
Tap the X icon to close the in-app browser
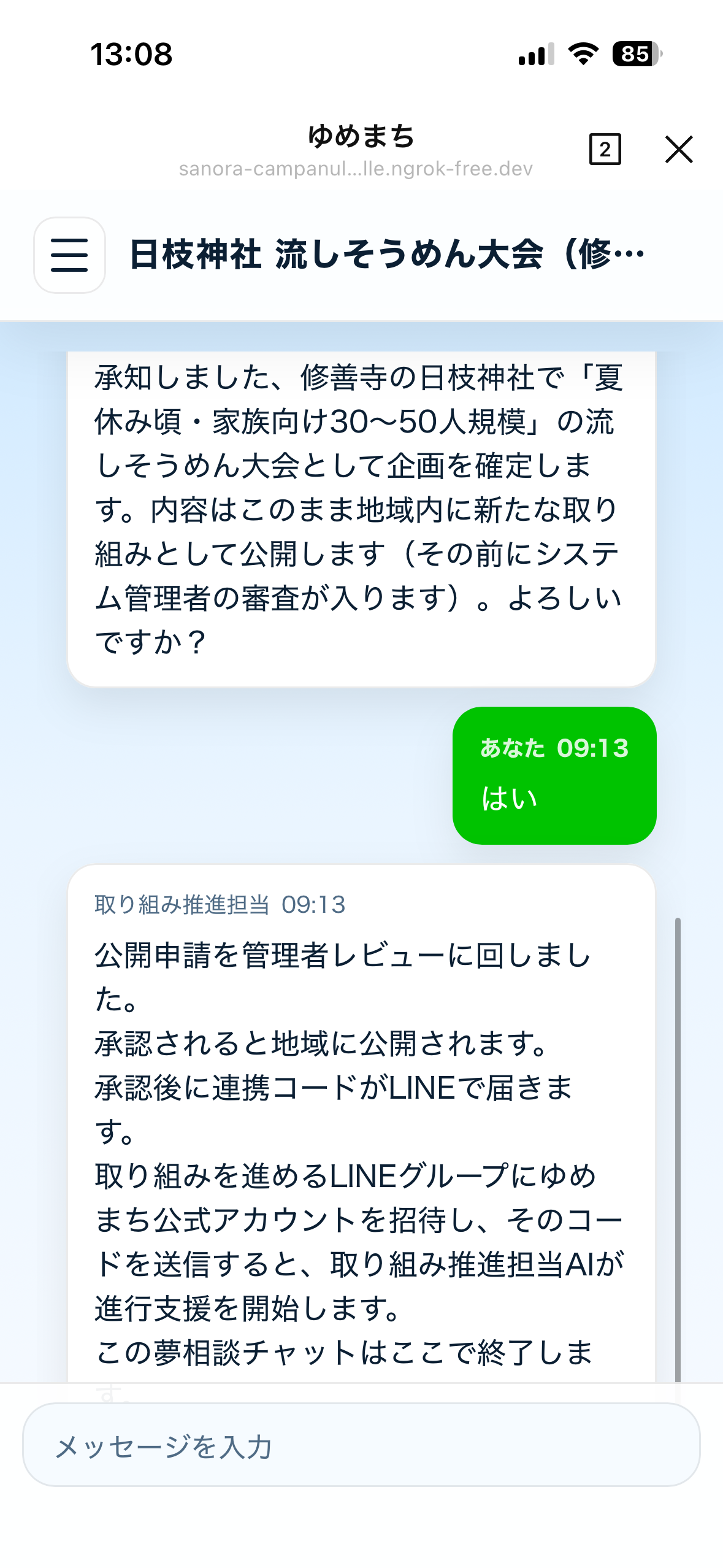click(x=679, y=149)
